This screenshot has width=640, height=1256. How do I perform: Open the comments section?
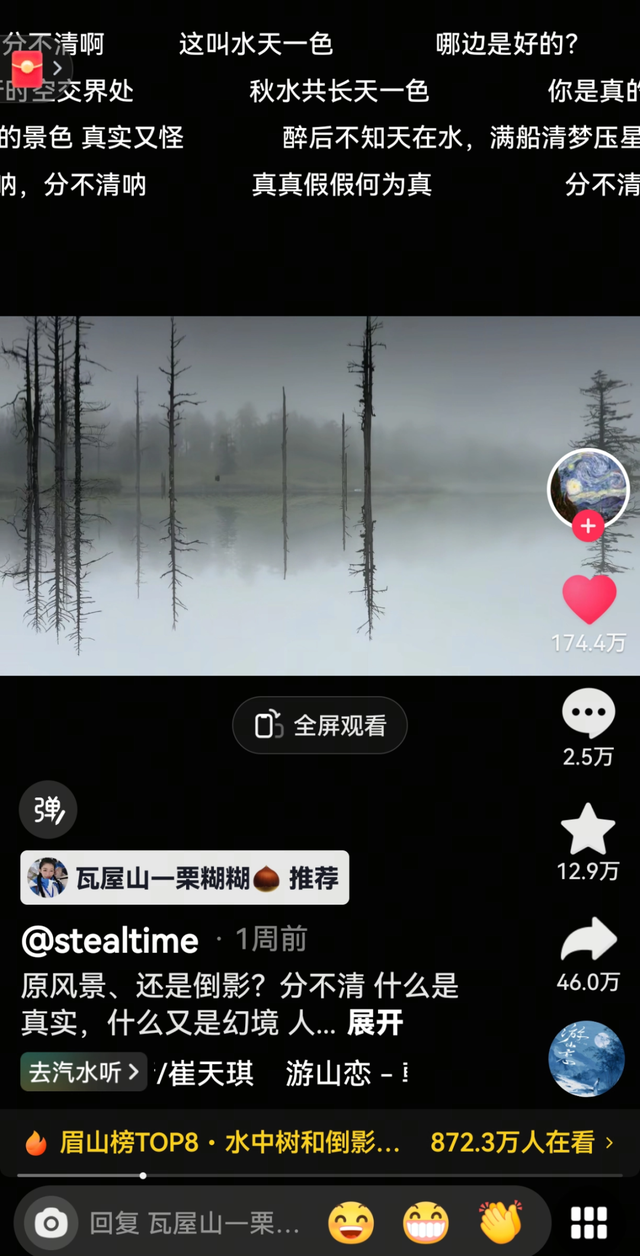coord(588,714)
